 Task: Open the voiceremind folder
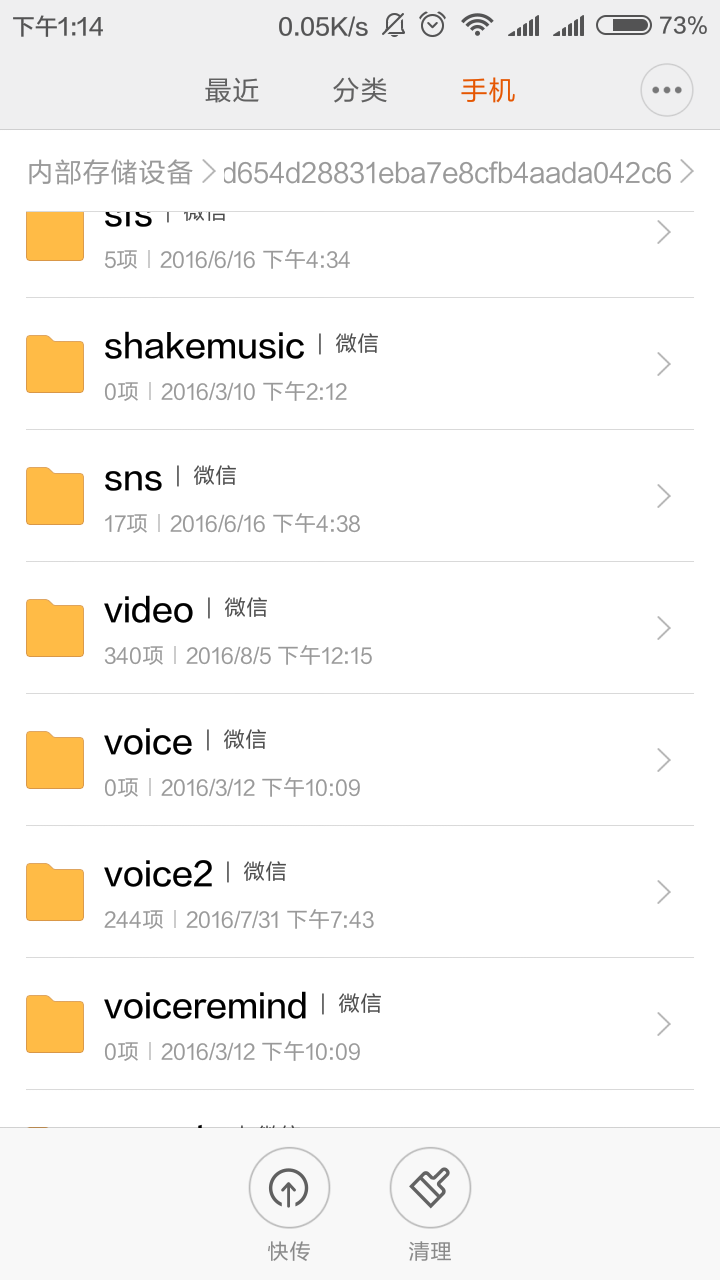click(360, 1024)
